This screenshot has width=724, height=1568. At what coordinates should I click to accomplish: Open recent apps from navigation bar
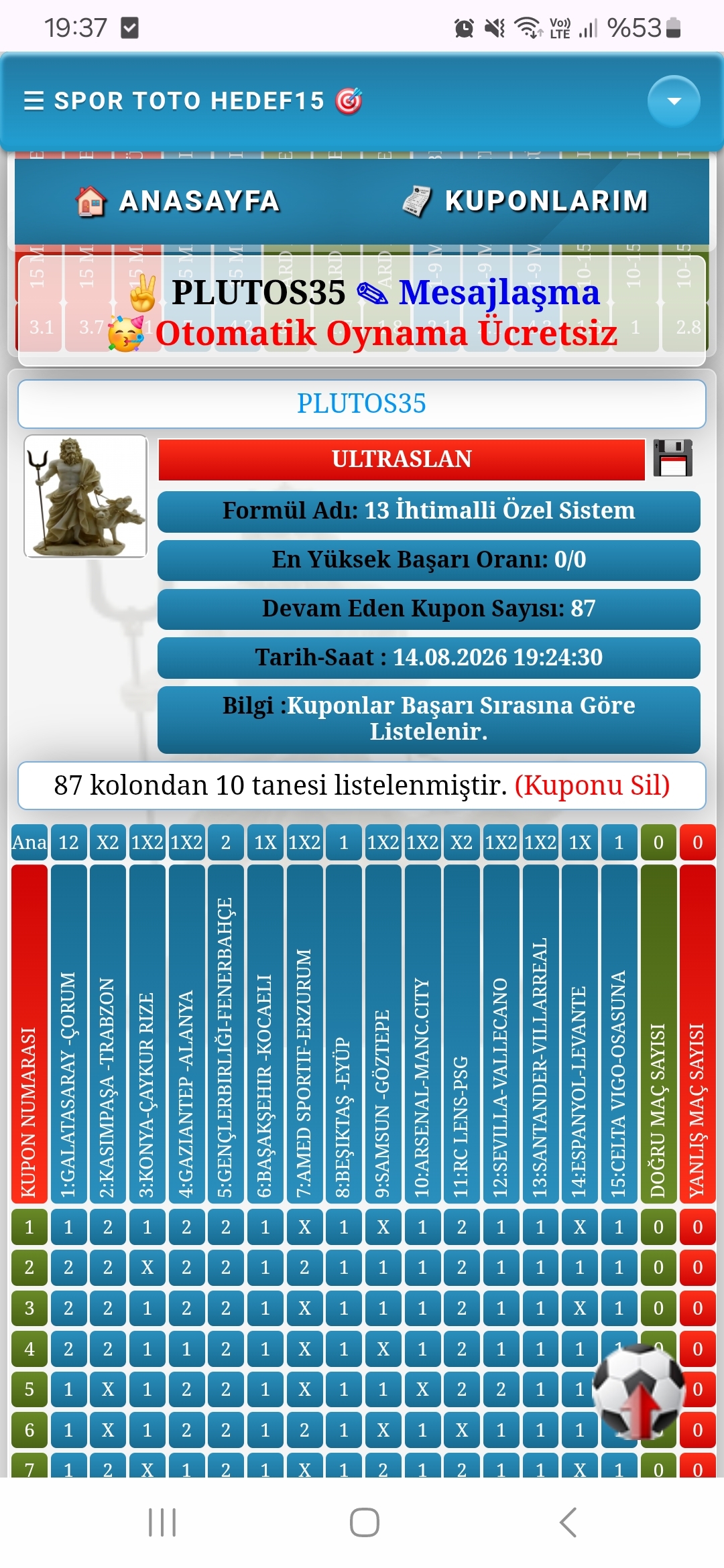tap(162, 1522)
